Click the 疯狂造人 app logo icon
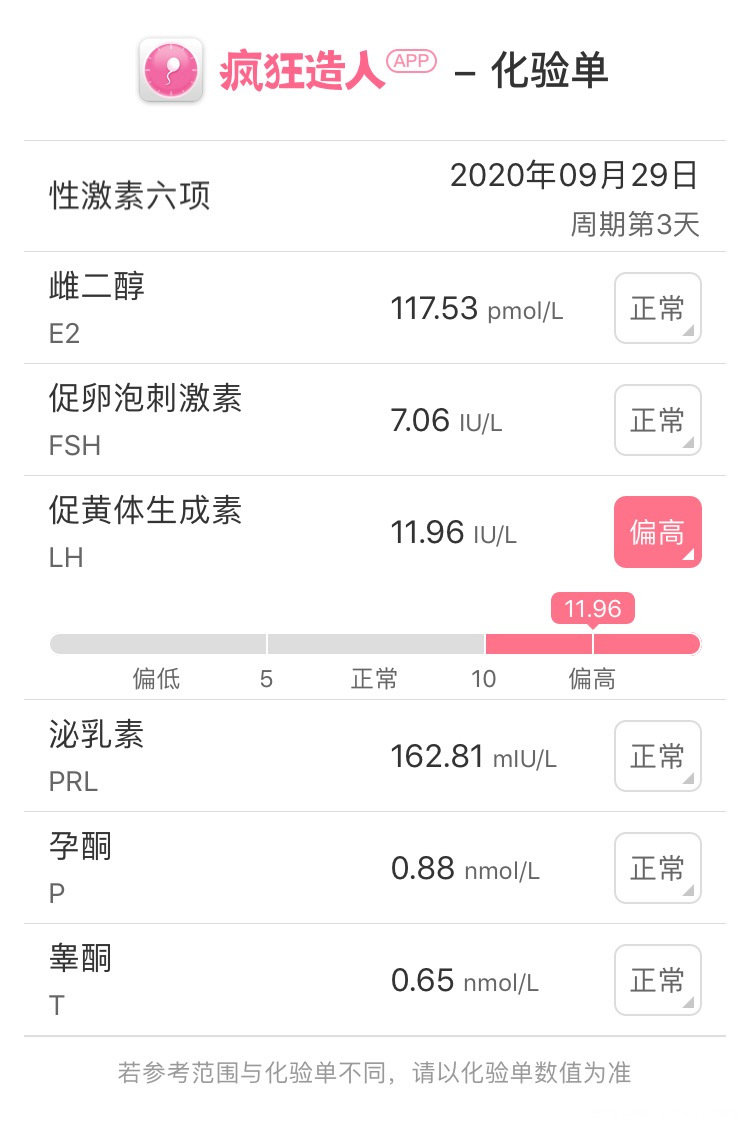750x1129 pixels. (170, 68)
